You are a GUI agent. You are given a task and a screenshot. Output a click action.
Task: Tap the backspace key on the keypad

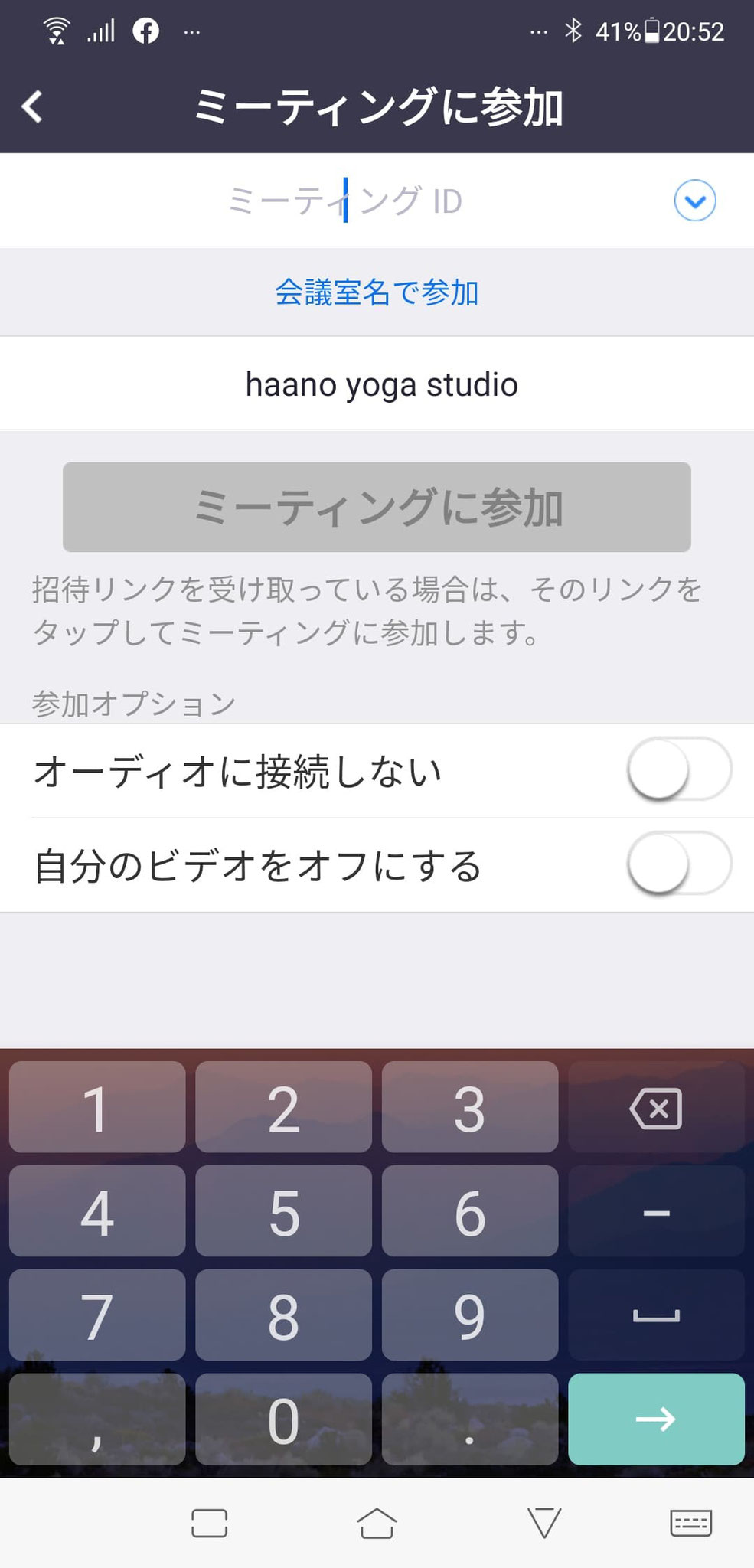(656, 1107)
